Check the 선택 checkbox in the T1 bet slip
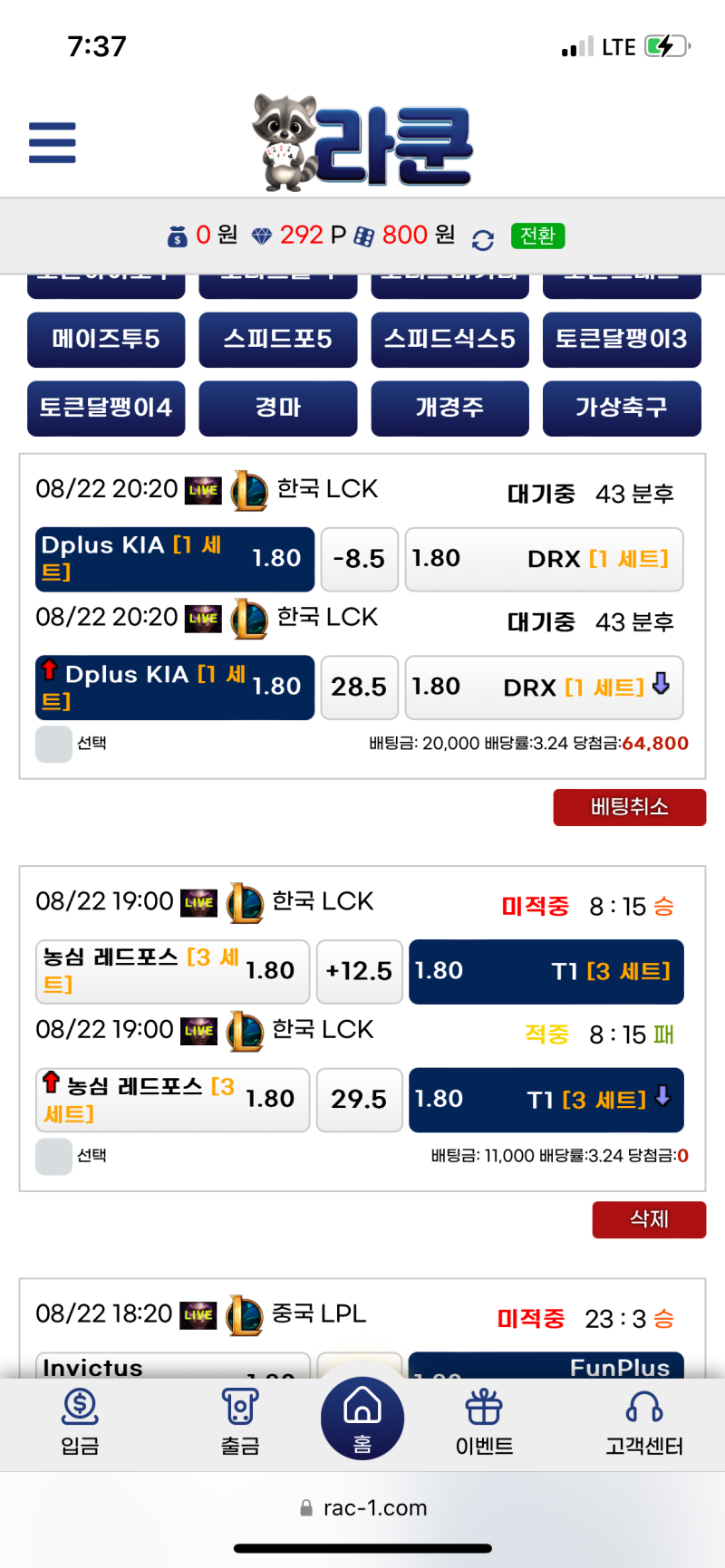 53,1156
